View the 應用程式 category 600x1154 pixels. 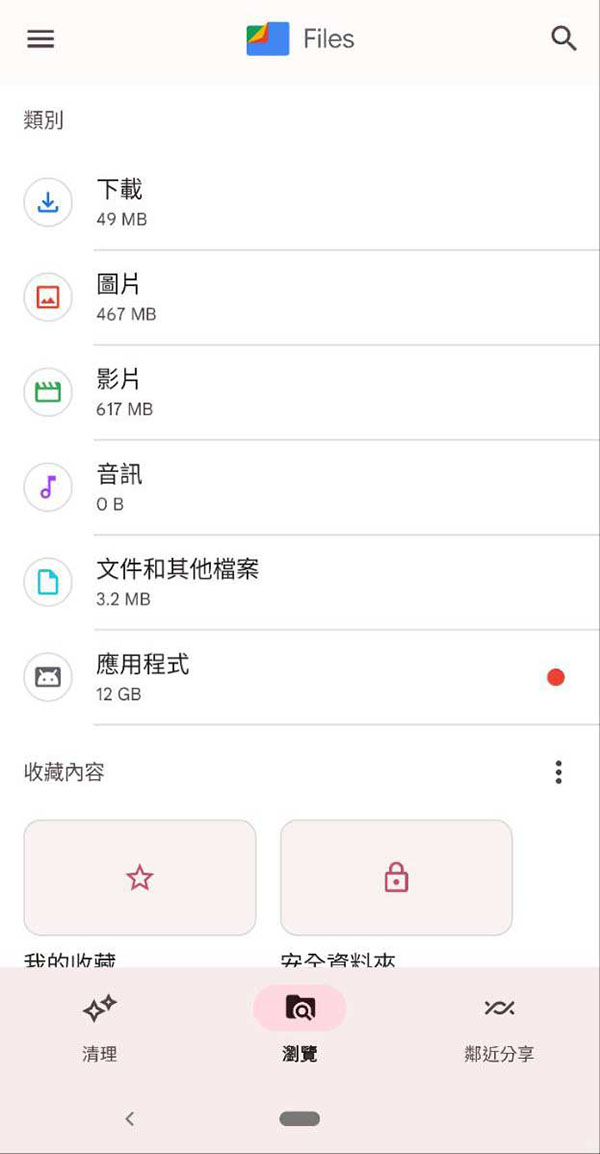click(x=300, y=677)
